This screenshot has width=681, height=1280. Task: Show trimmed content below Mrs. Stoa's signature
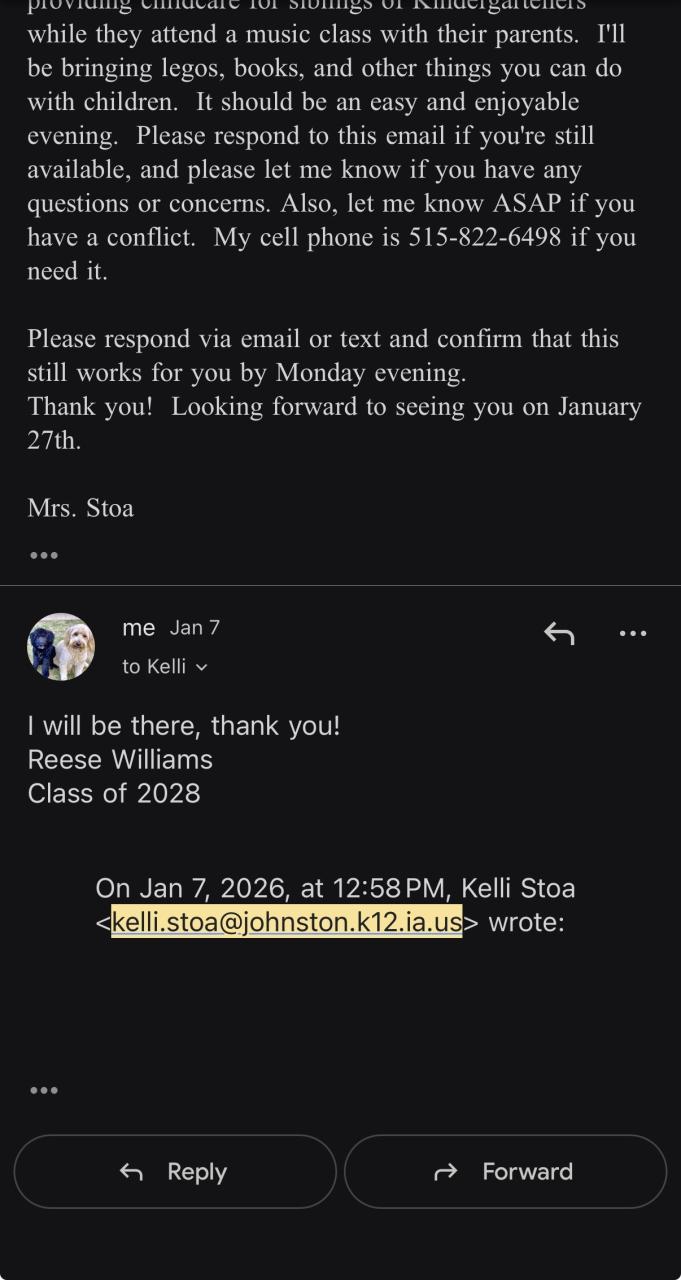tap(44, 555)
